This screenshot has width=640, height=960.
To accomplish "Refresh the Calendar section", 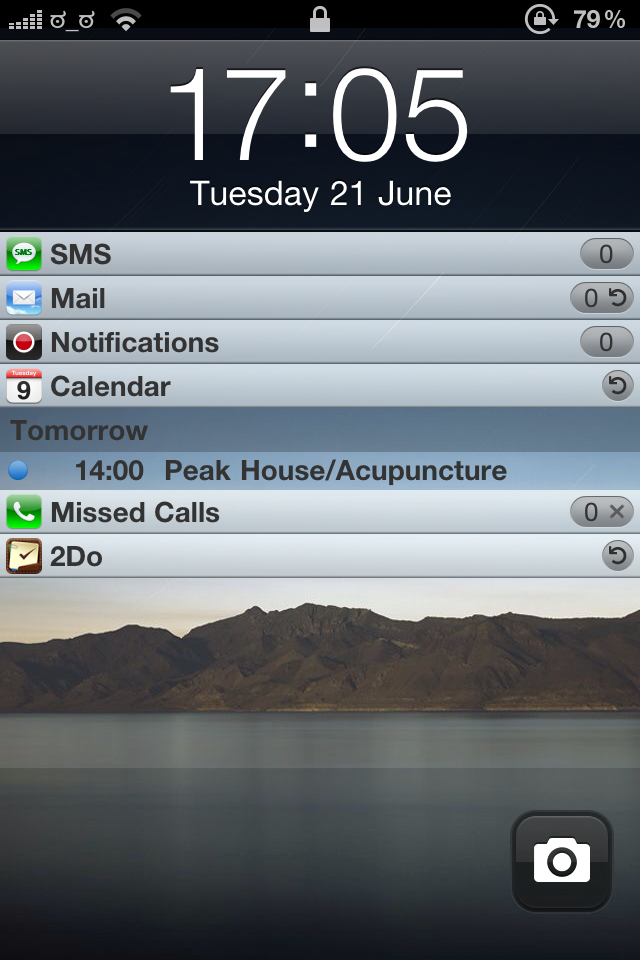I will [x=618, y=386].
